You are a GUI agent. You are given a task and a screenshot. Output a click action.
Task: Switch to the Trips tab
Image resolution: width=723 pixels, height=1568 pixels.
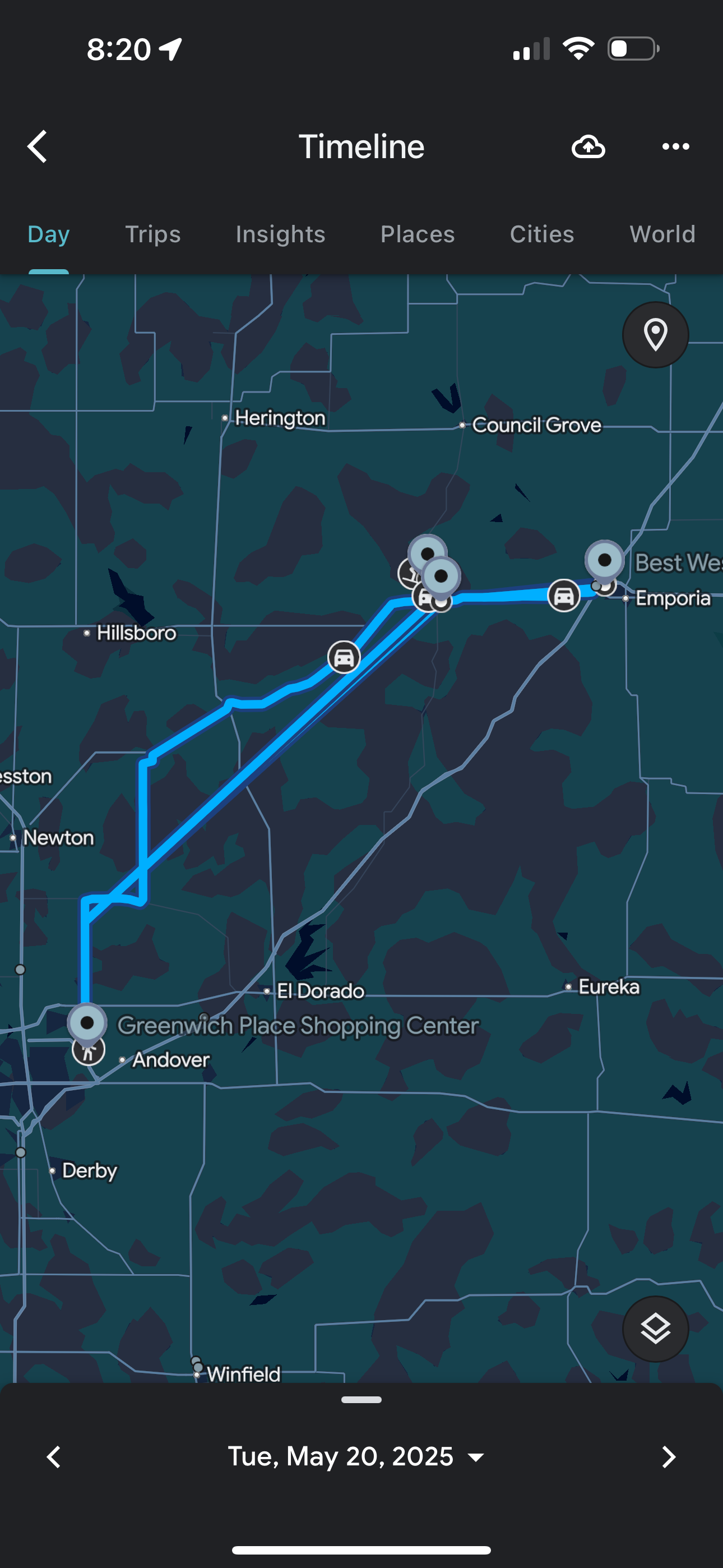coord(153,234)
